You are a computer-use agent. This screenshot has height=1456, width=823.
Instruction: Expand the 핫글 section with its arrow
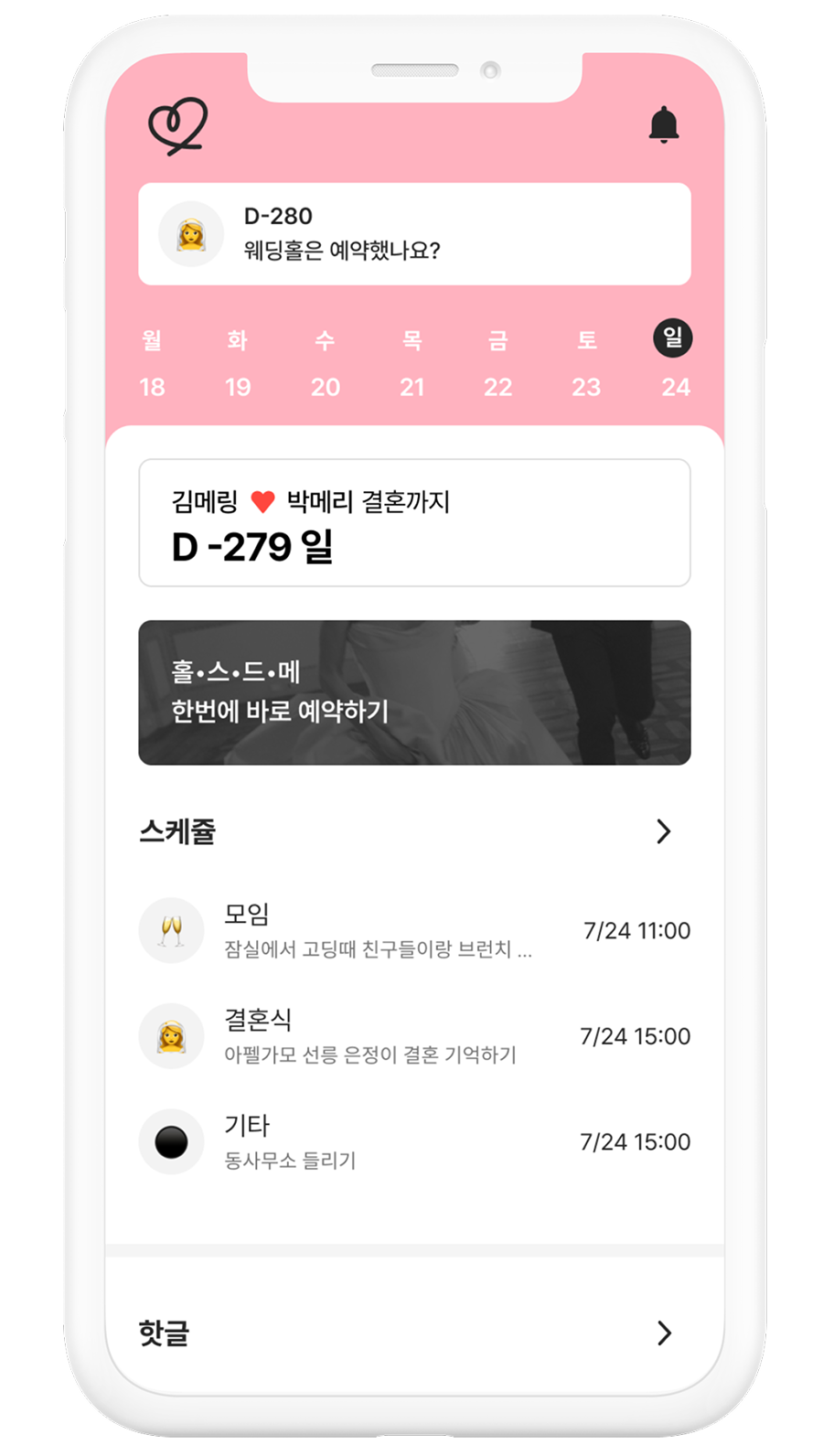pyautogui.click(x=664, y=1333)
